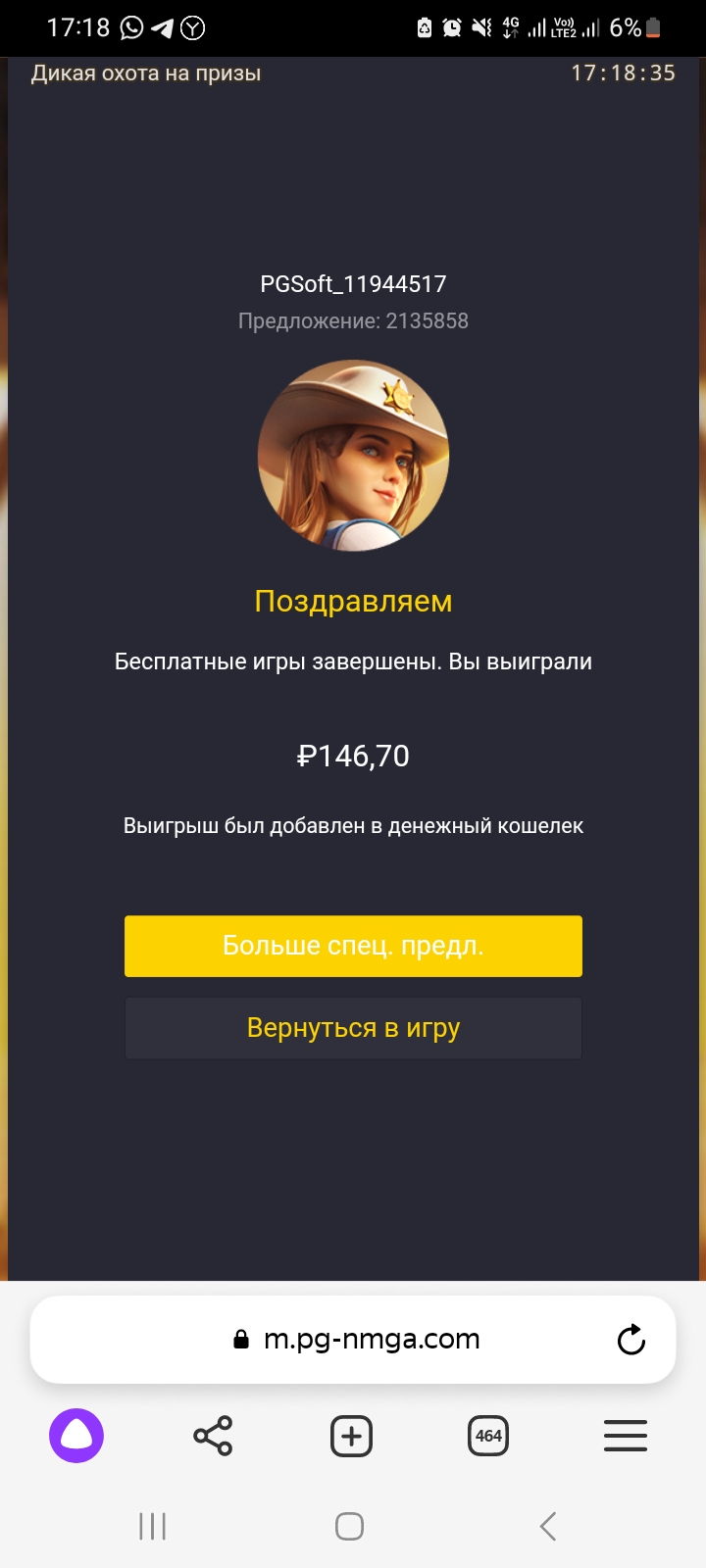Tap Вернуться в игру to resume playing
706x1568 pixels.
(x=353, y=1028)
